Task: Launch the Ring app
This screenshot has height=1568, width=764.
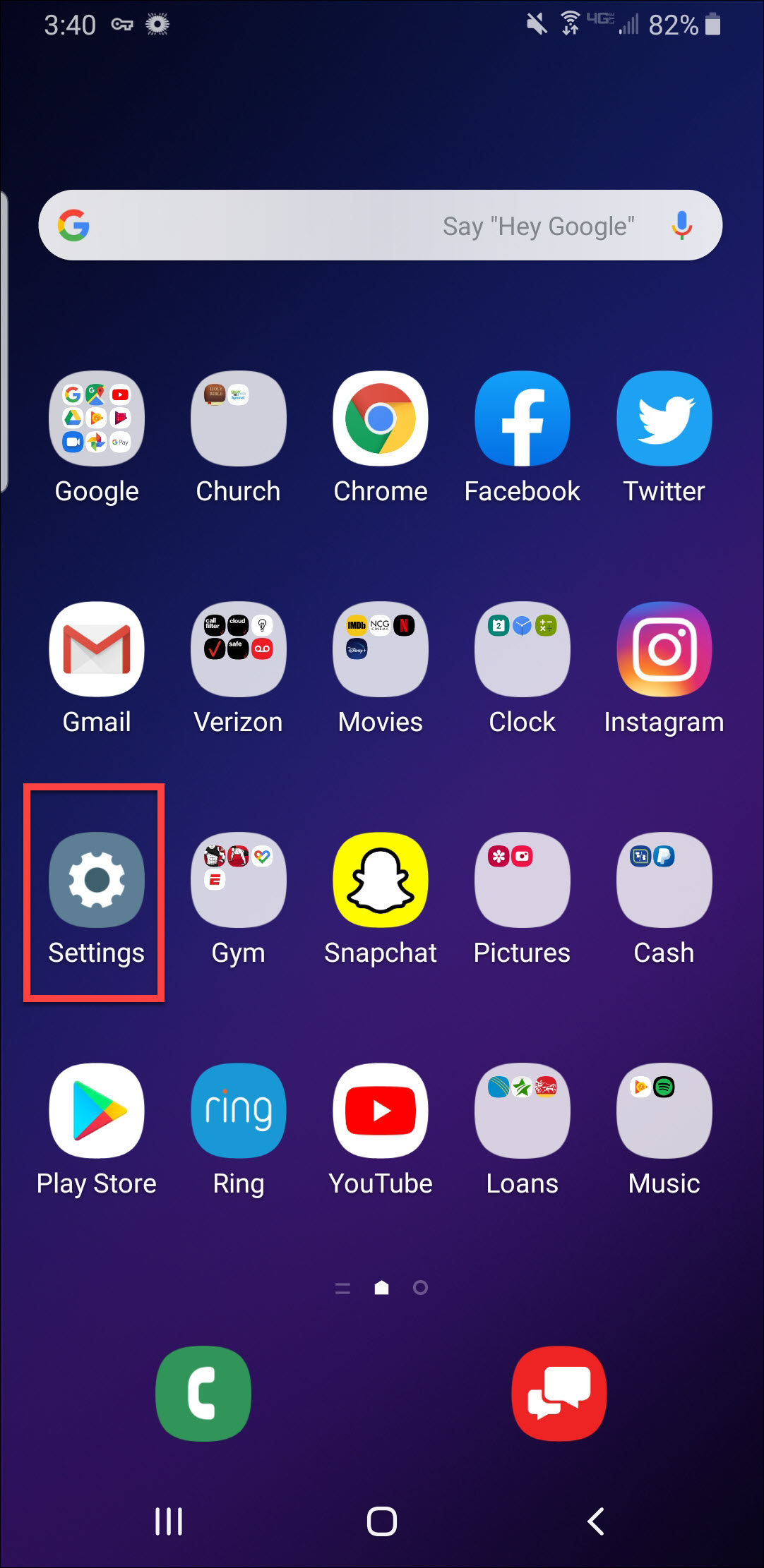Action: (x=239, y=1111)
